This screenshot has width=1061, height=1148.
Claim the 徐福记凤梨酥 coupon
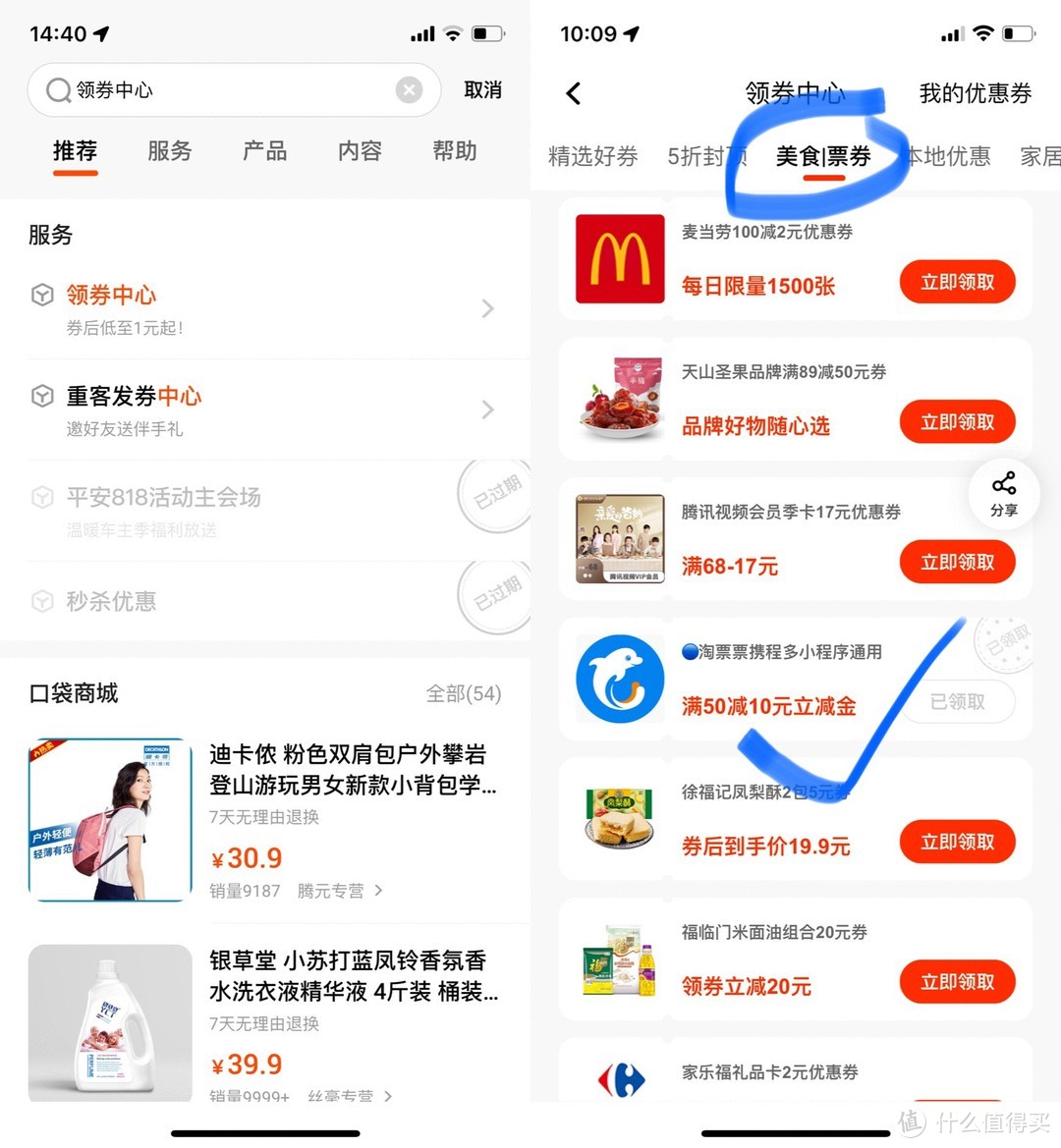[957, 843]
